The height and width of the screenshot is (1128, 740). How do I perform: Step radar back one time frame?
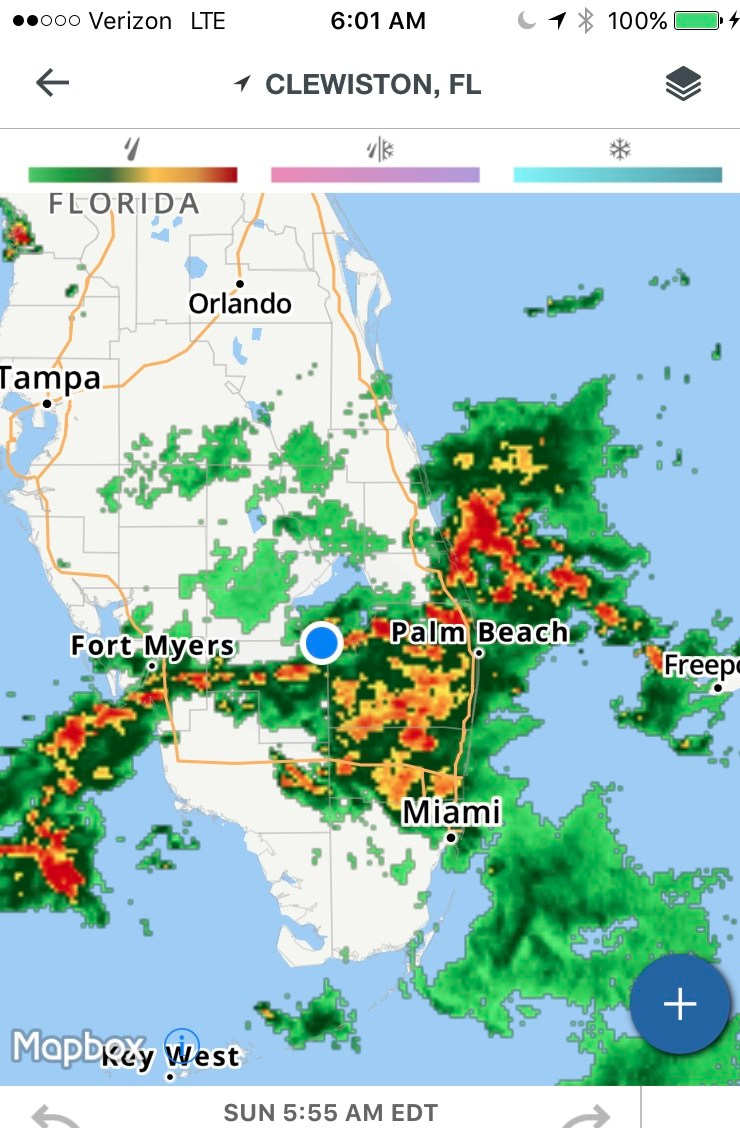tap(55, 1114)
